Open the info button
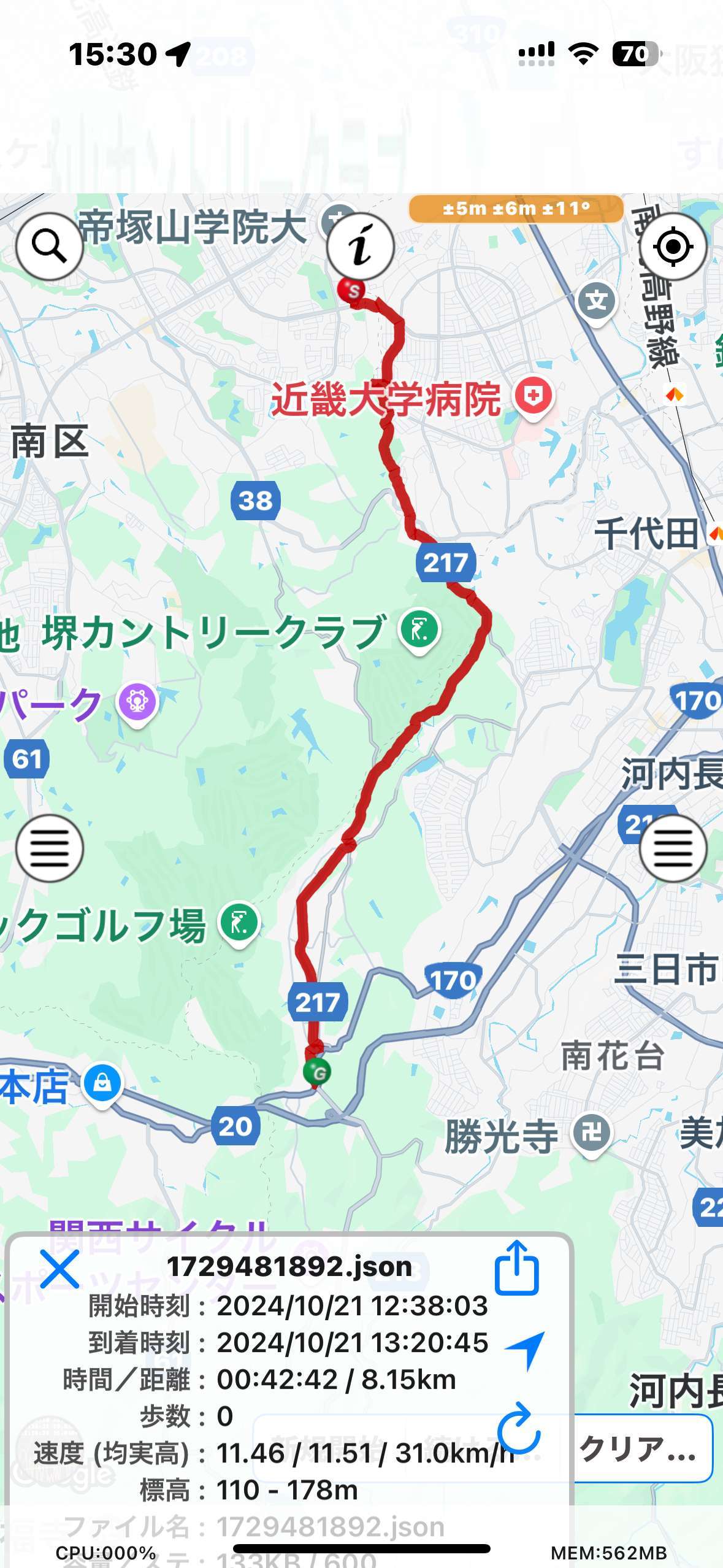This screenshot has width=723, height=1568. pyautogui.click(x=360, y=247)
